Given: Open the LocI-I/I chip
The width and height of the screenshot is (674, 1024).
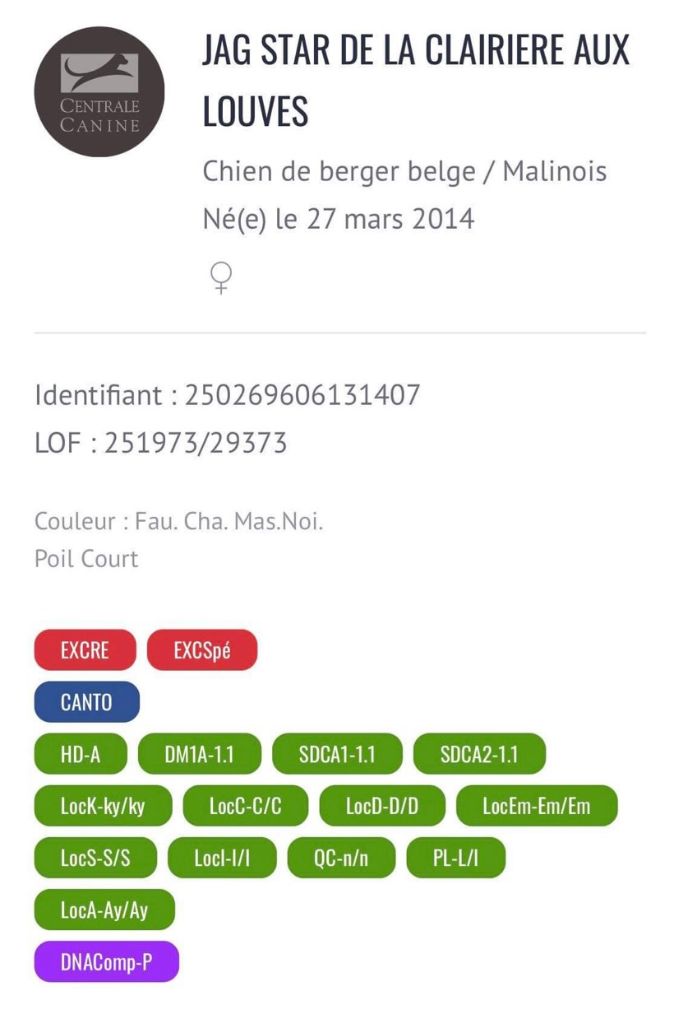Looking at the screenshot, I should 221,858.
